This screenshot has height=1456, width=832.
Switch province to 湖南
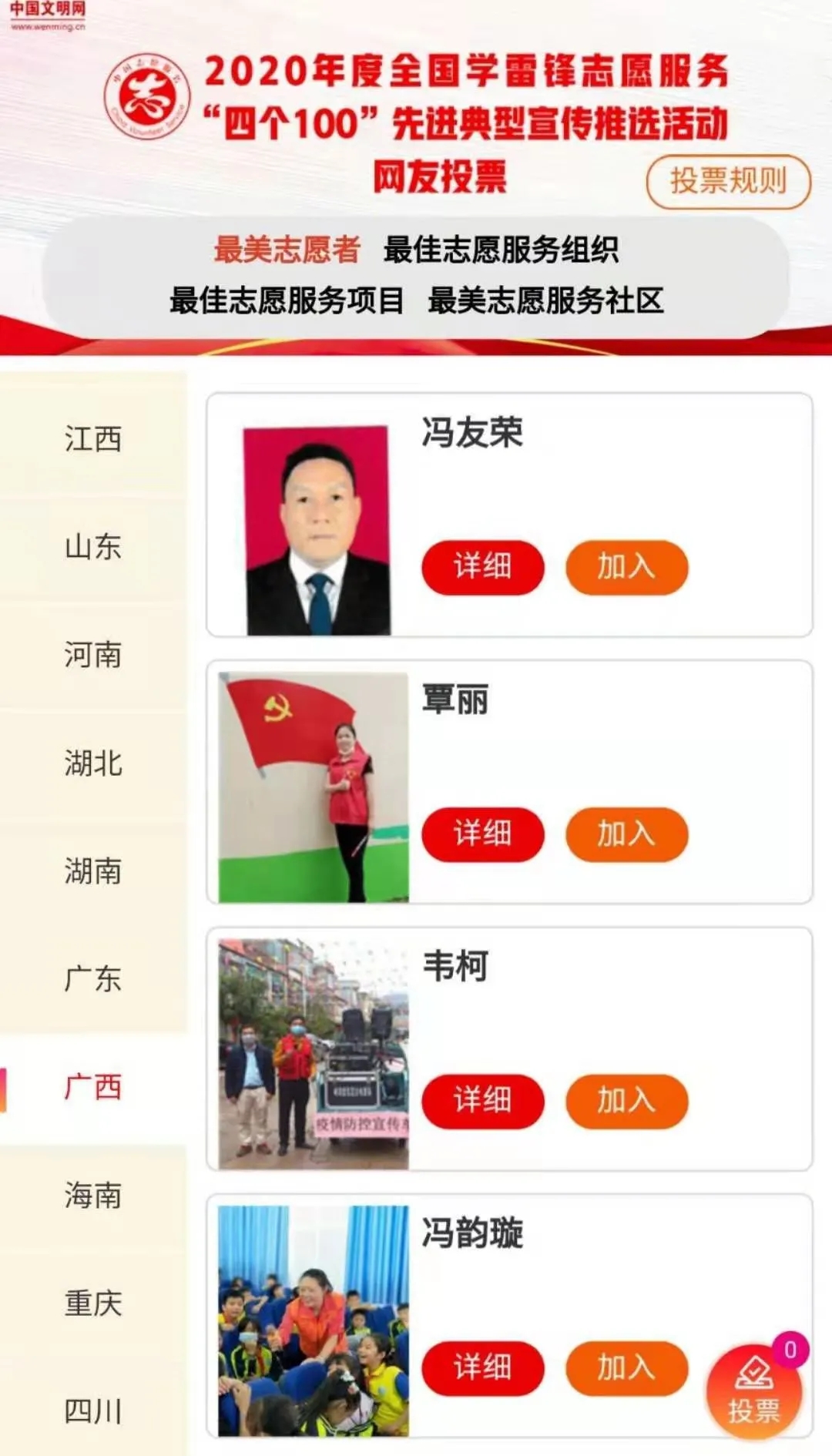tap(93, 871)
